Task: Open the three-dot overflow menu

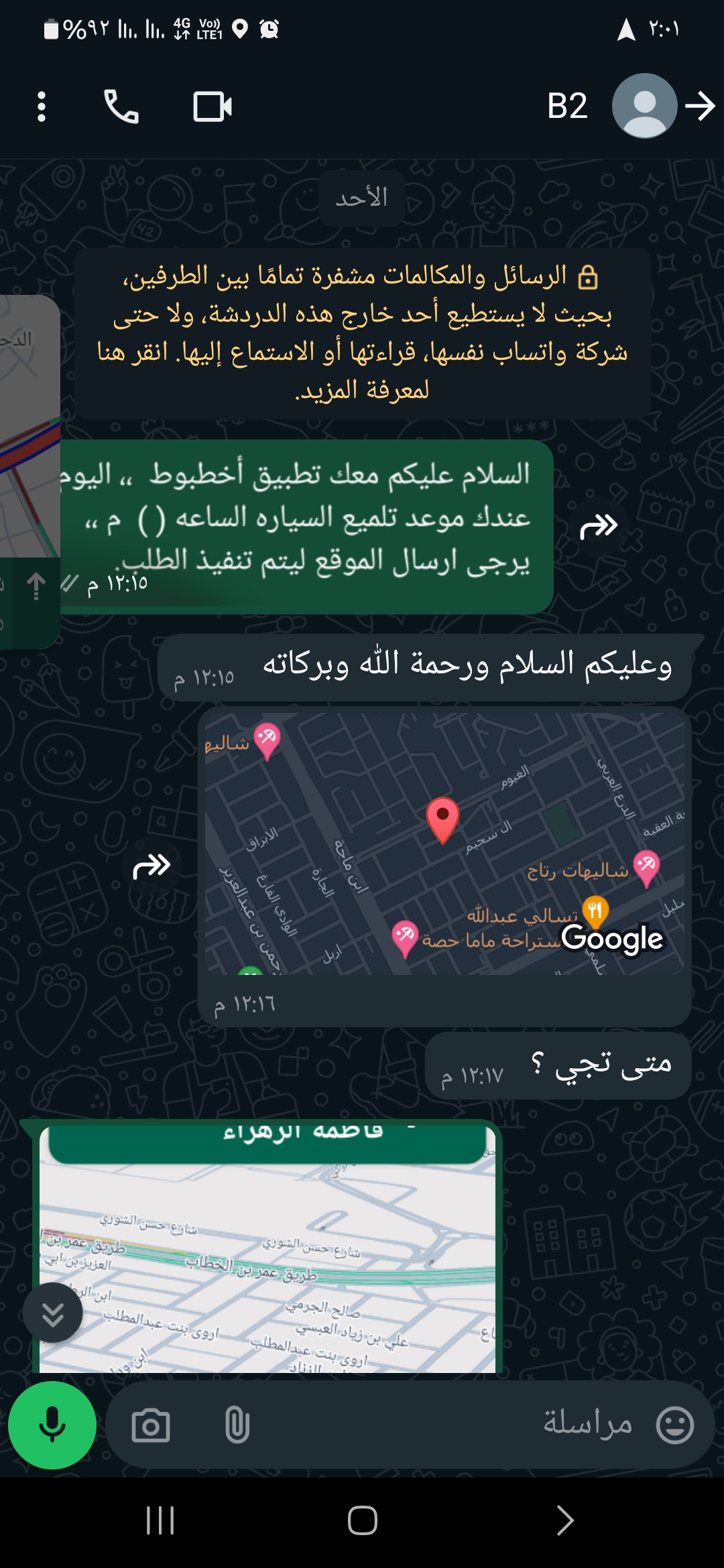Action: click(42, 107)
